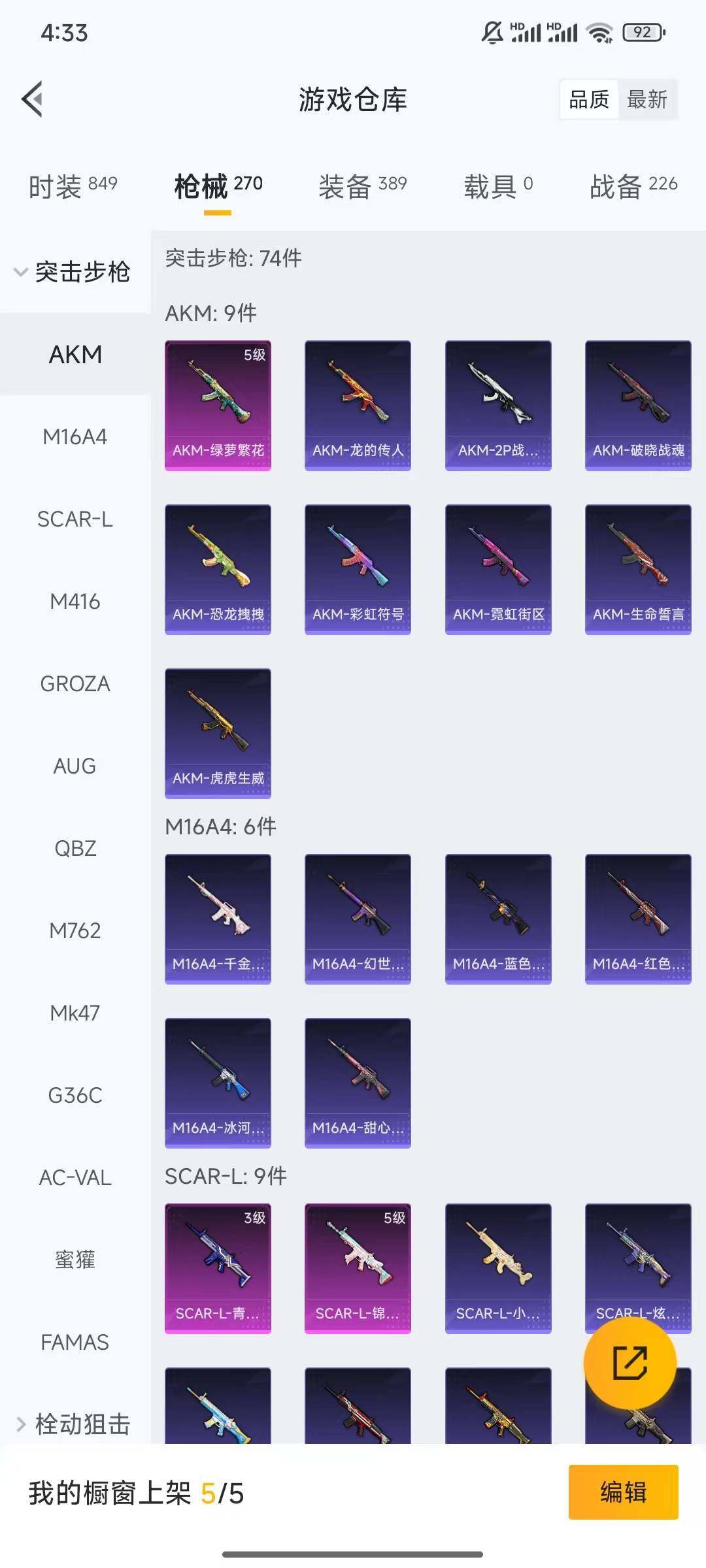Expand the 栓动狙击 category
Viewport: 706px width, 1568px height.
coord(73,1424)
